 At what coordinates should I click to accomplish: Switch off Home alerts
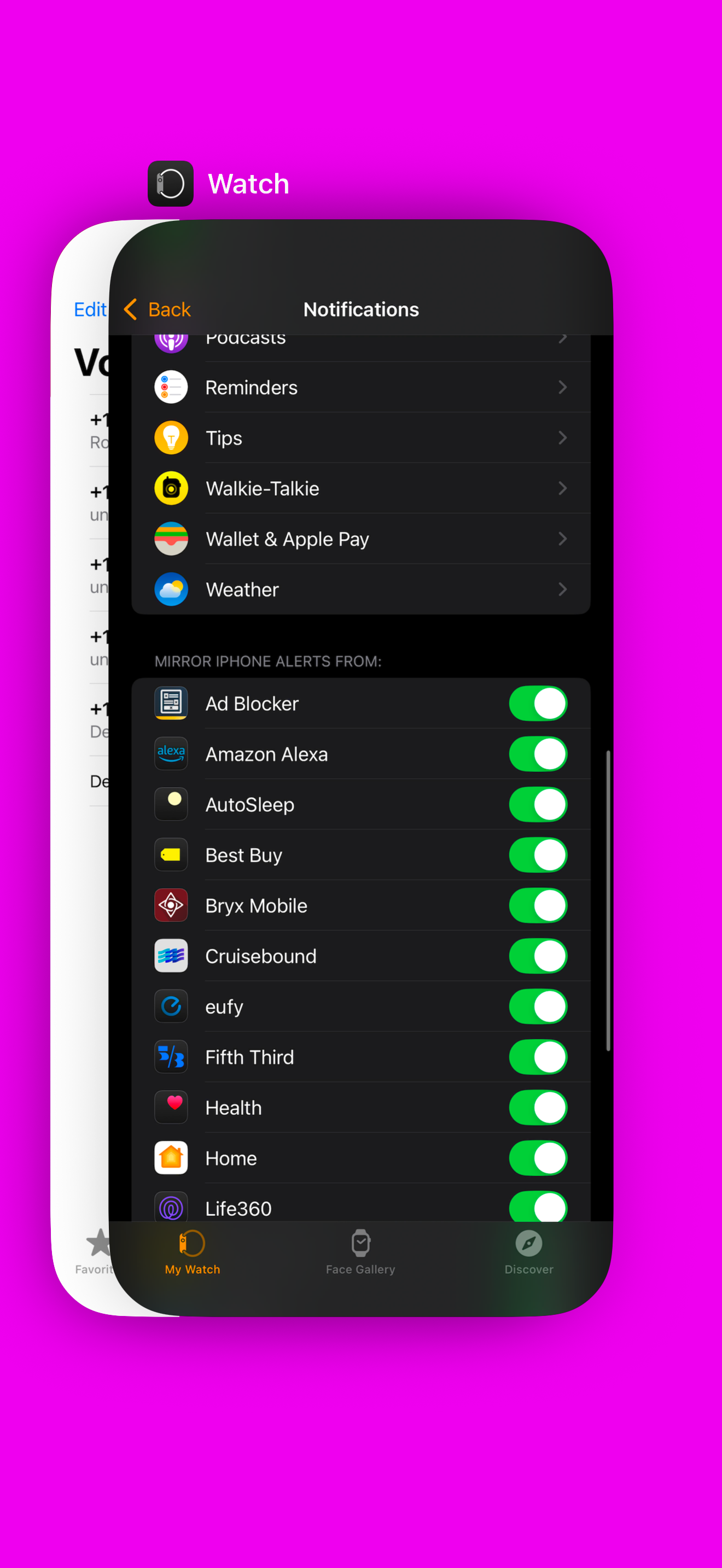coord(538,1158)
